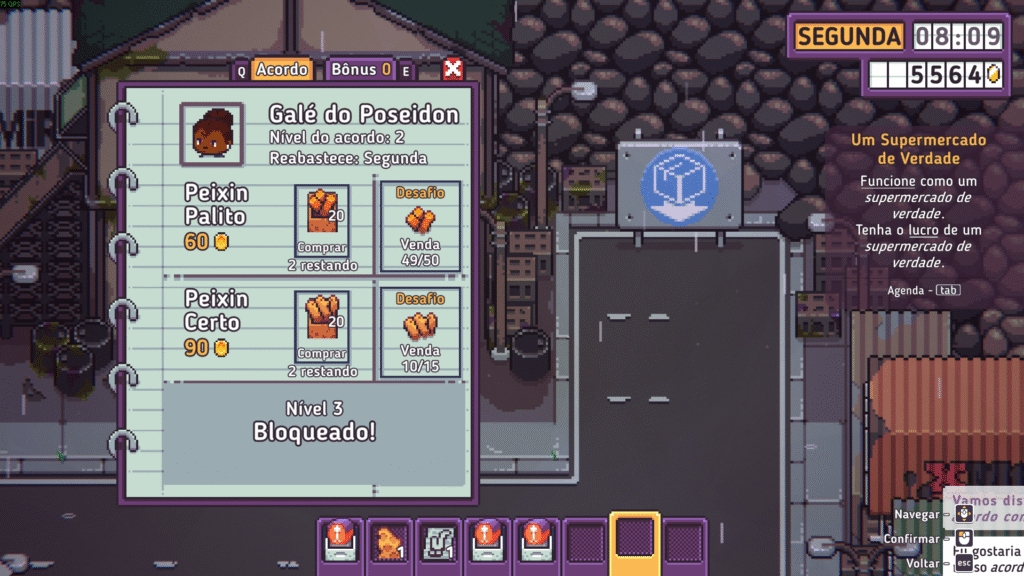View the Peixin Palito Desafio card
1024x576 pixels.
pos(420,225)
